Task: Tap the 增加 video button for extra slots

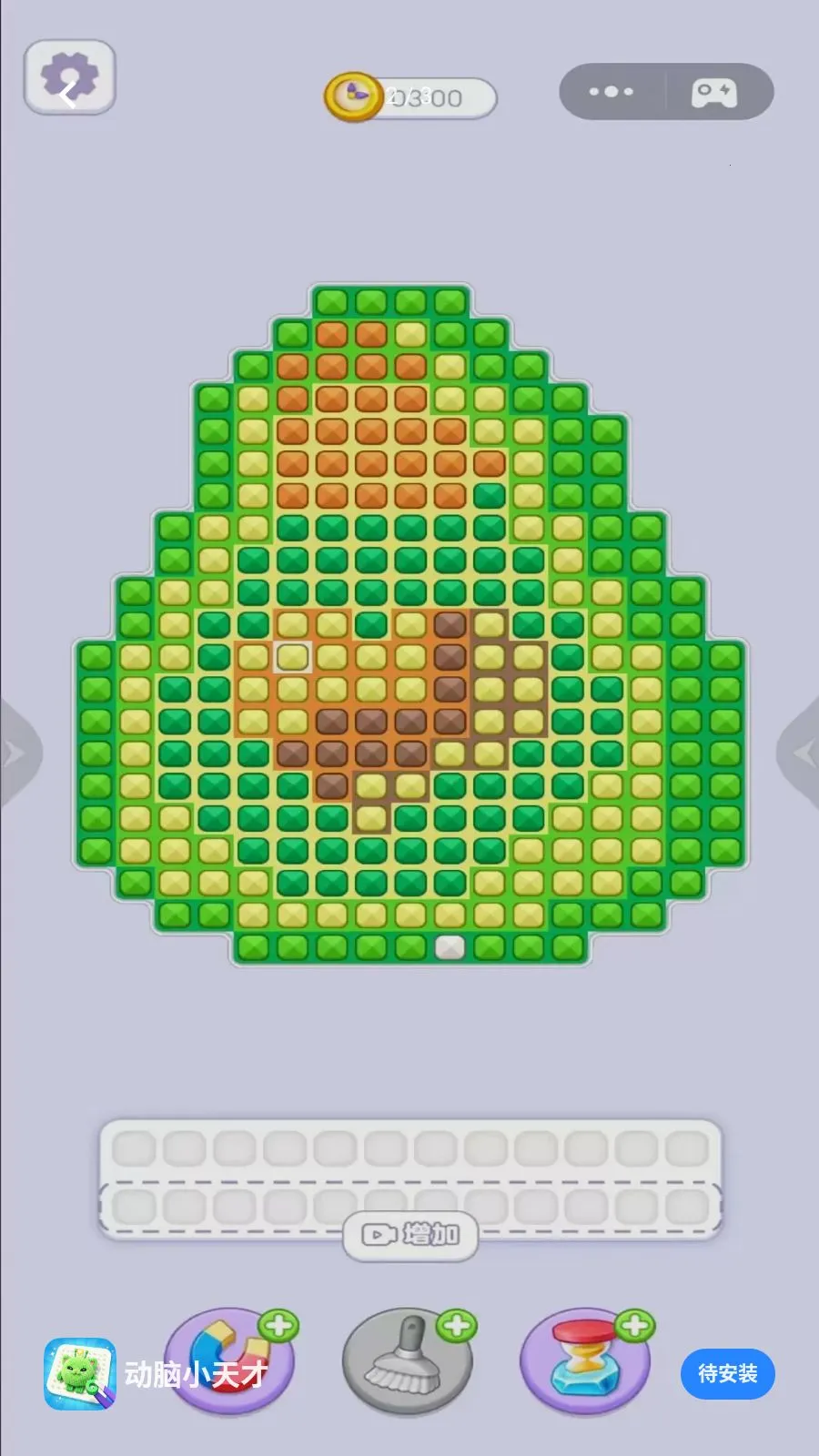Action: pos(410,1235)
